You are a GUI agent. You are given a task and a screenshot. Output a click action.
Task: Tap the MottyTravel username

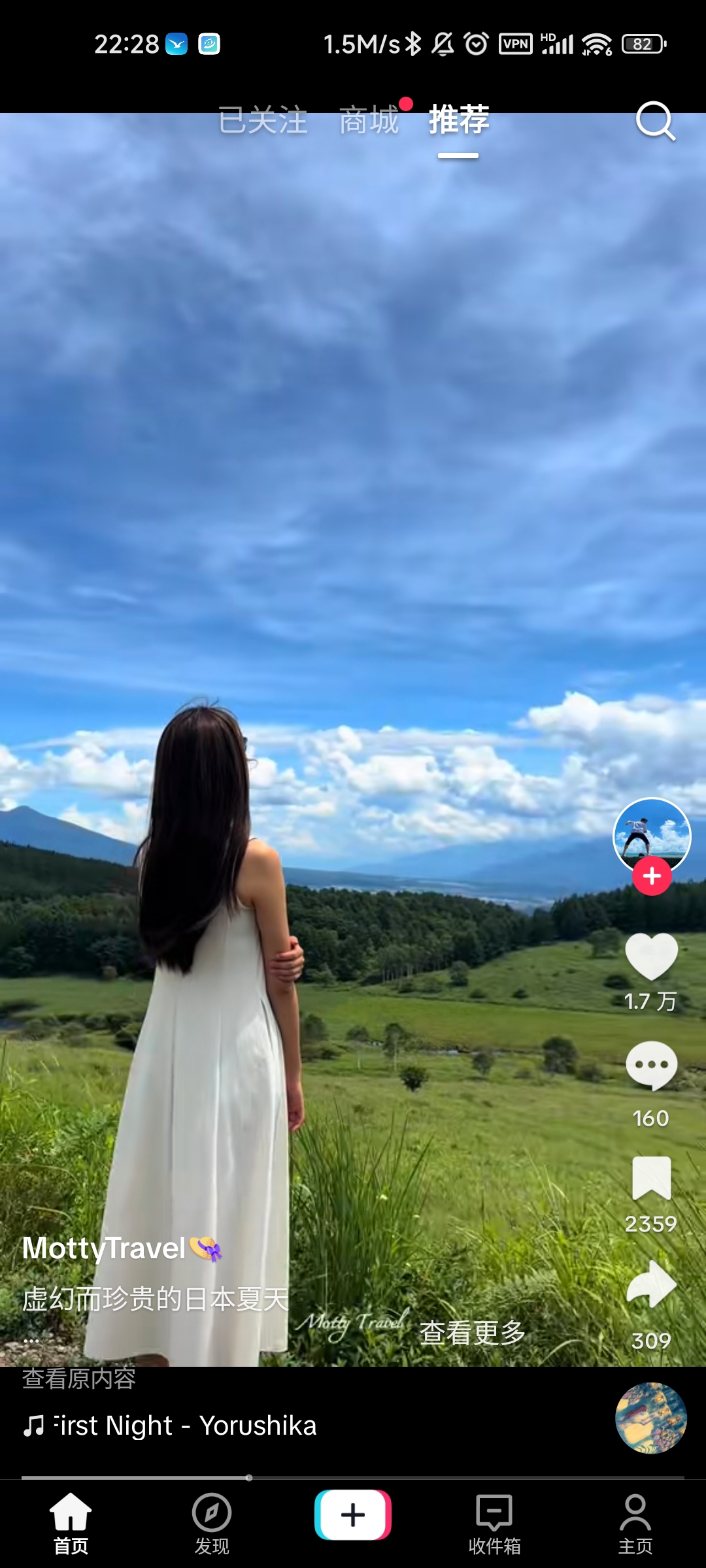click(x=105, y=1249)
